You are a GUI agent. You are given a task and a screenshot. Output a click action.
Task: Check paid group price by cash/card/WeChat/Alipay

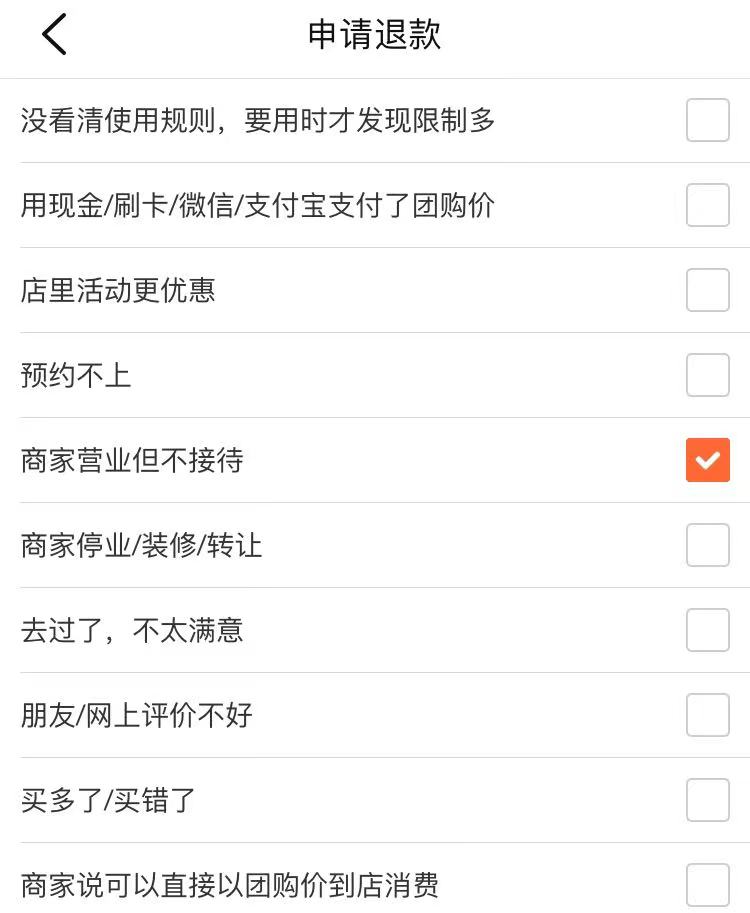[707, 205]
